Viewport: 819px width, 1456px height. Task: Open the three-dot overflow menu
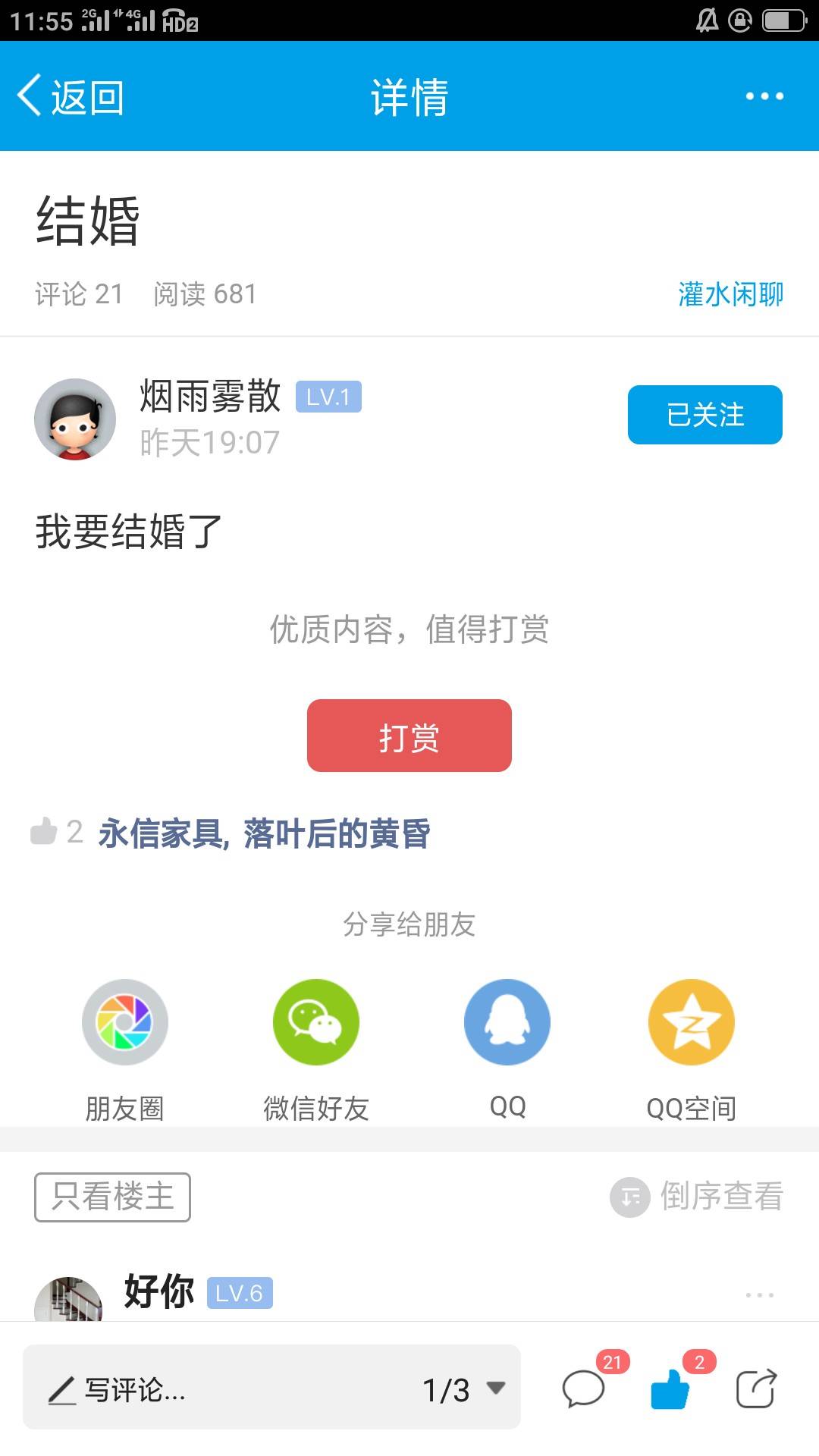click(764, 96)
